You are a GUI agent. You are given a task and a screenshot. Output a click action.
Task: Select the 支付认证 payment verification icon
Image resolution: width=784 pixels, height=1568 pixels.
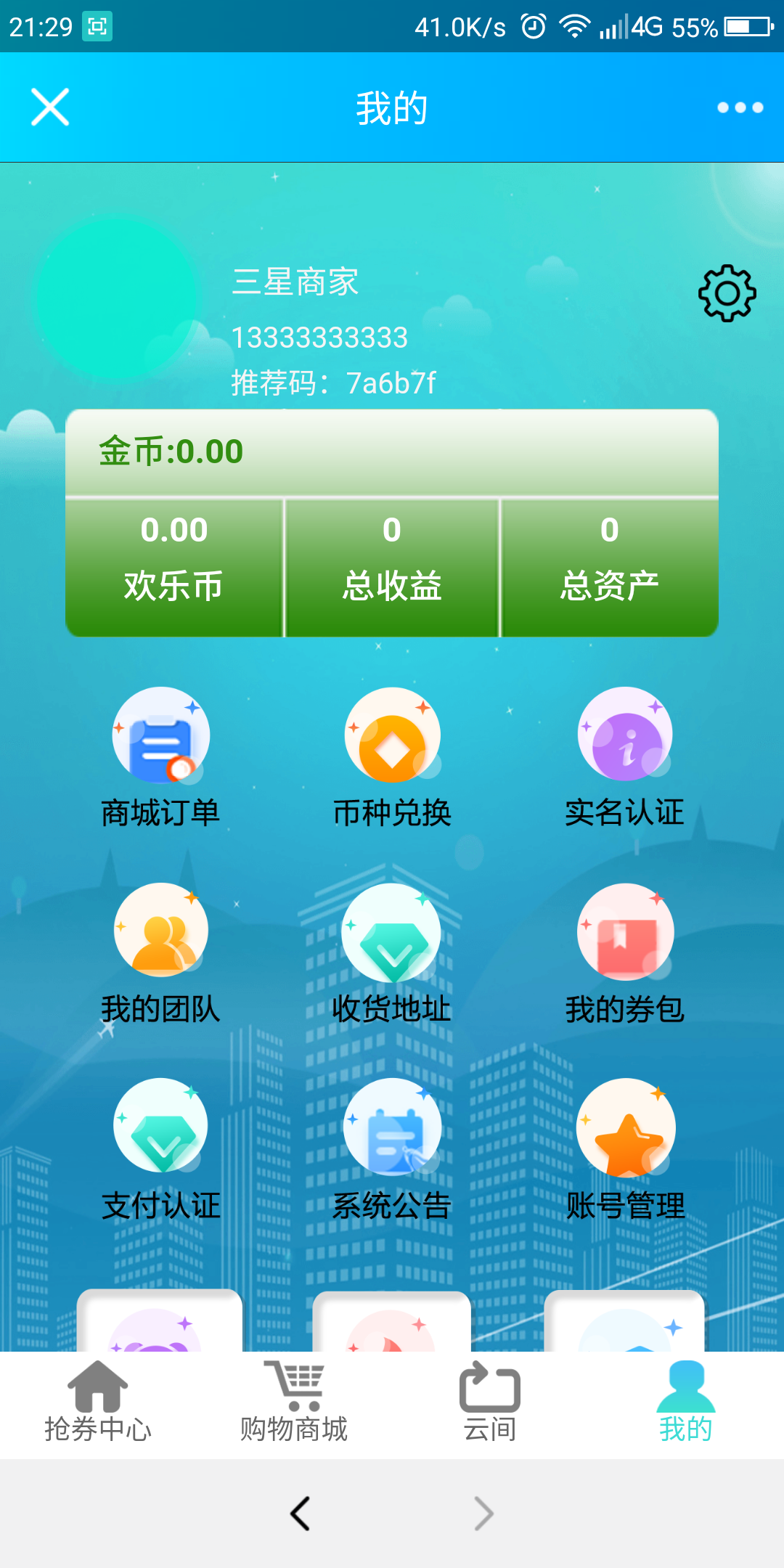pos(160,1127)
